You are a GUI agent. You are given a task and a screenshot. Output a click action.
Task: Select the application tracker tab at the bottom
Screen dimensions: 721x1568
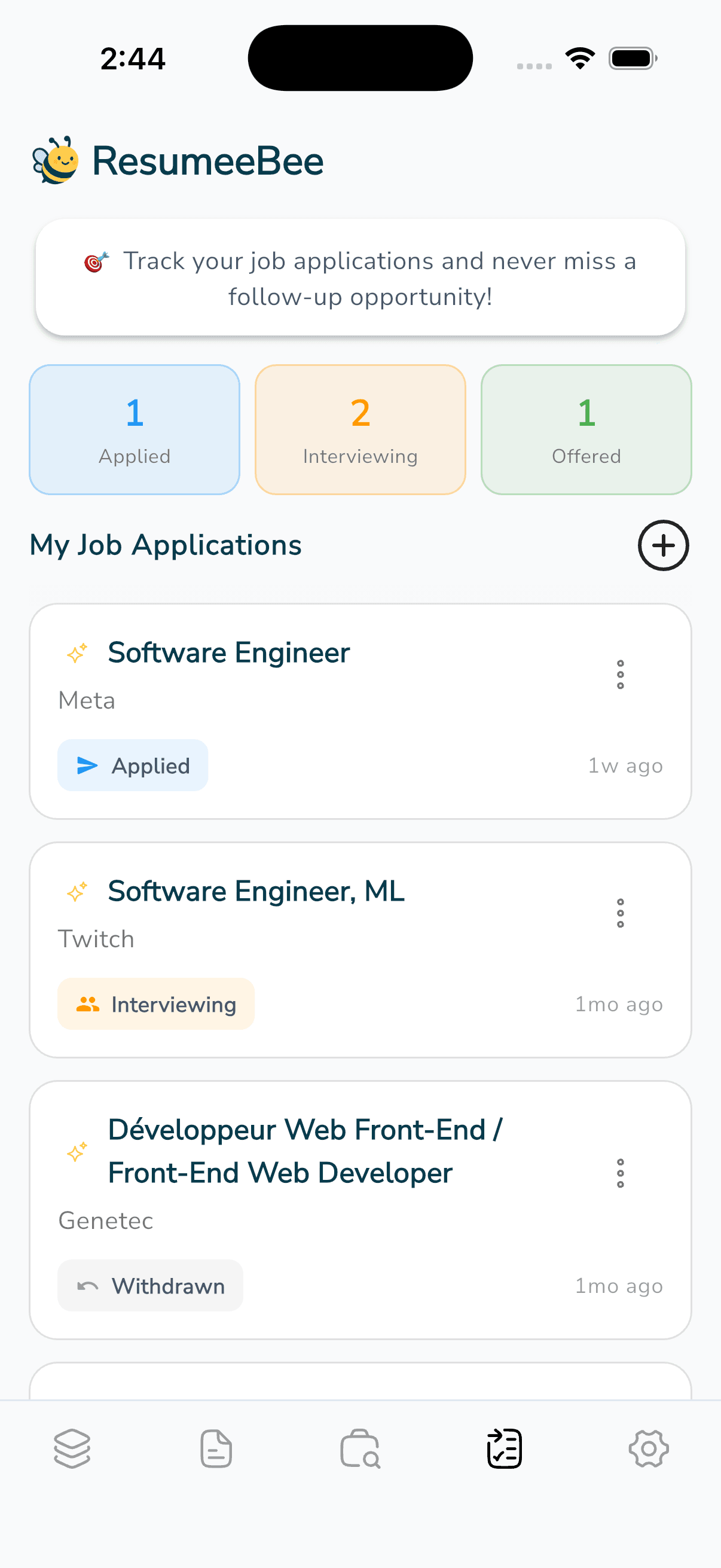coord(505,1448)
